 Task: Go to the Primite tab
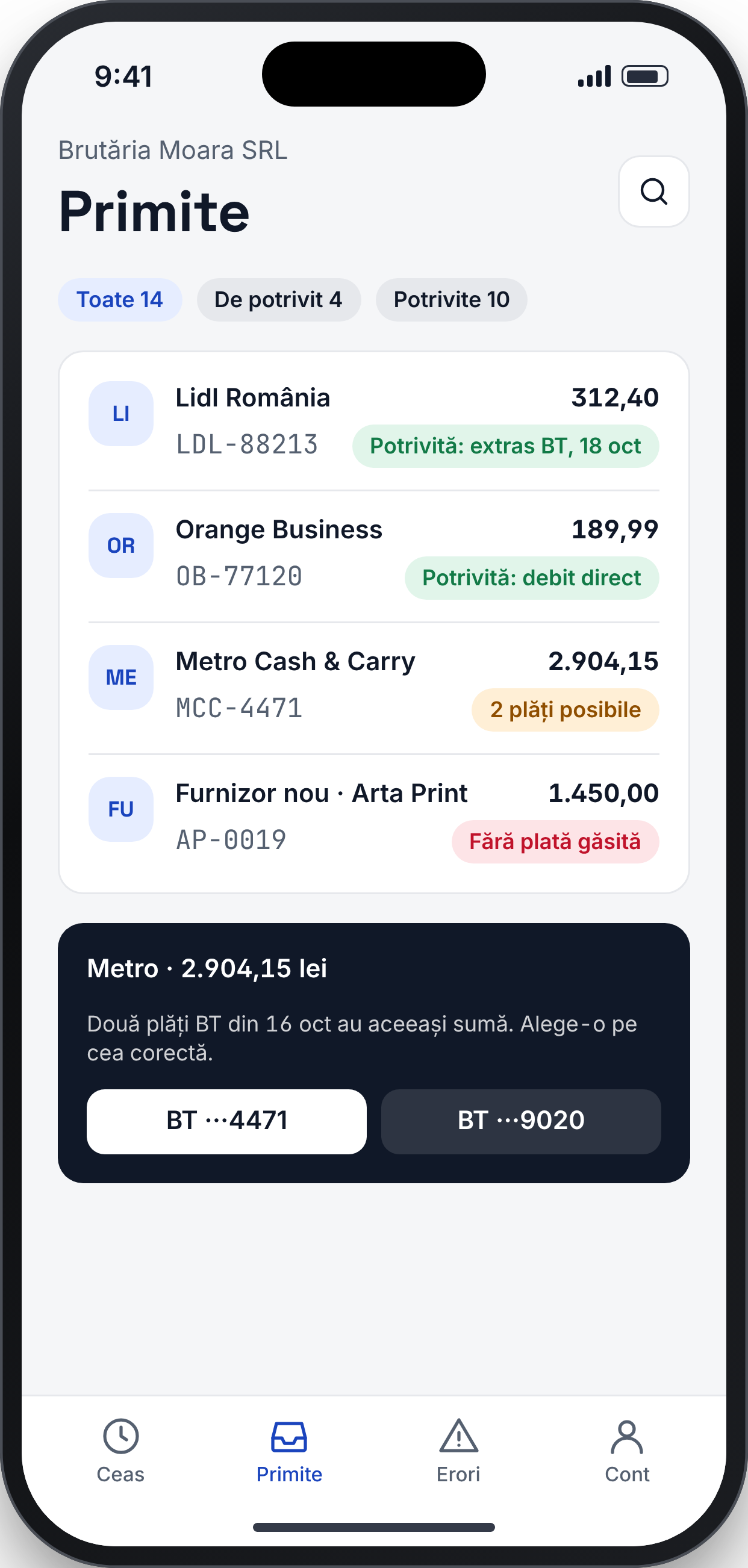(289, 1451)
